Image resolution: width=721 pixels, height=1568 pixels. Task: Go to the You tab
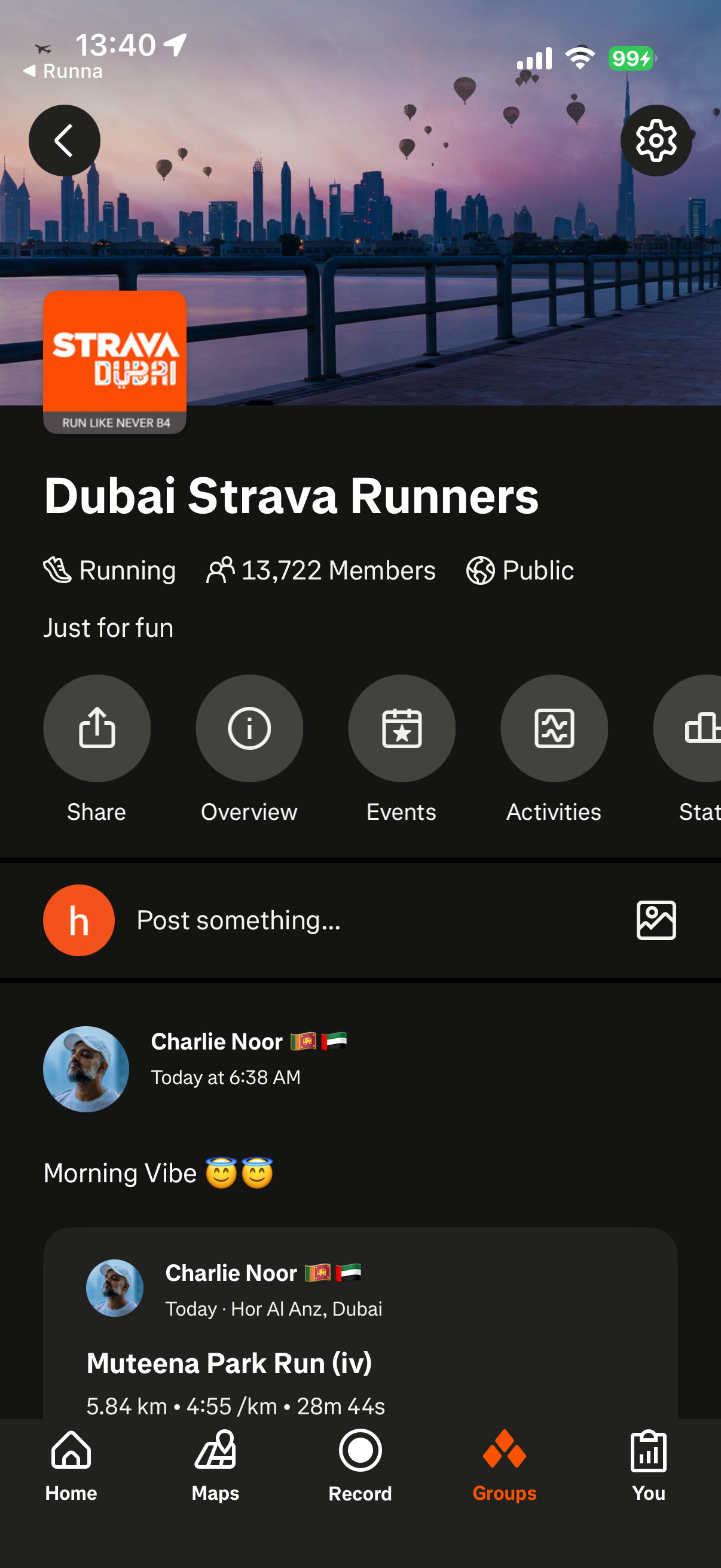pyautogui.click(x=649, y=1466)
